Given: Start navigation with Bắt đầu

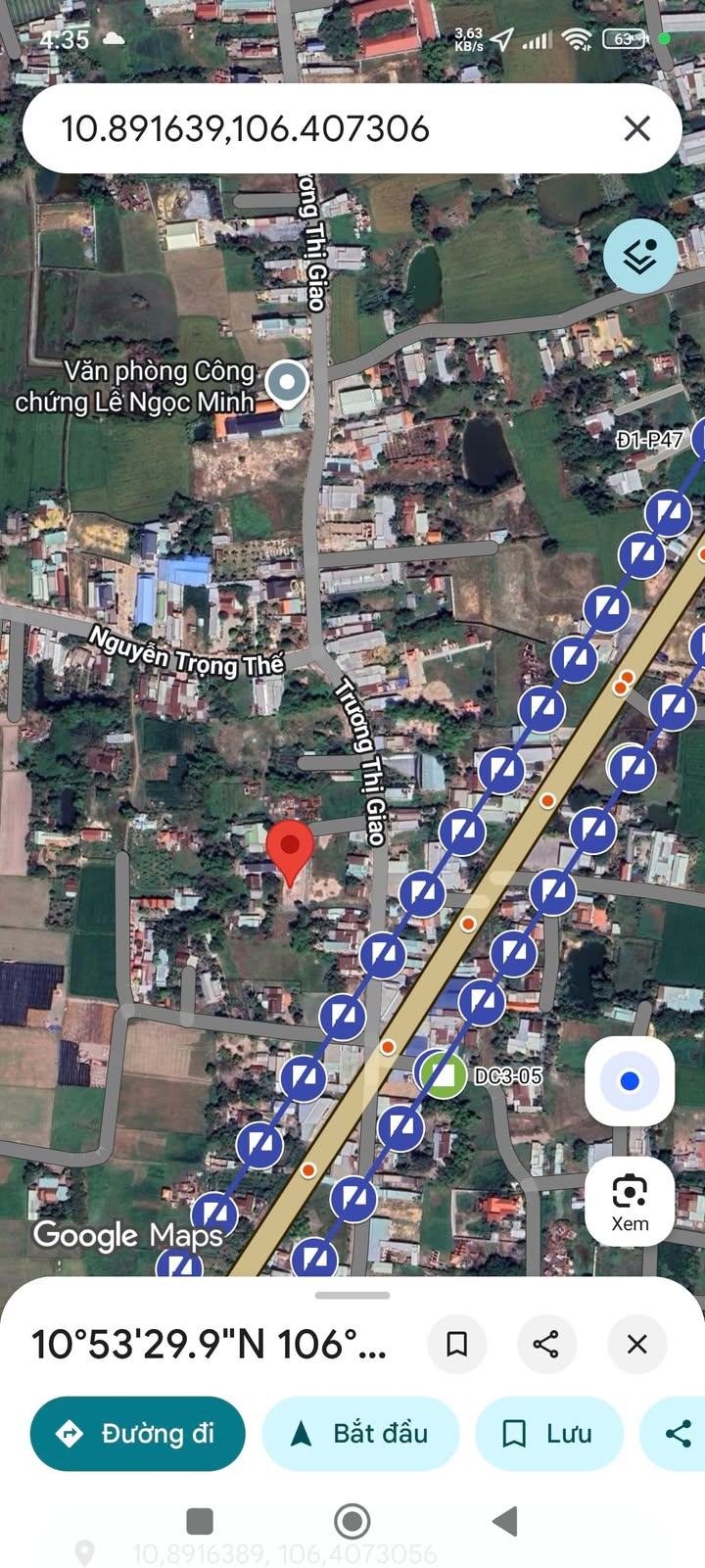Looking at the screenshot, I should (360, 1434).
